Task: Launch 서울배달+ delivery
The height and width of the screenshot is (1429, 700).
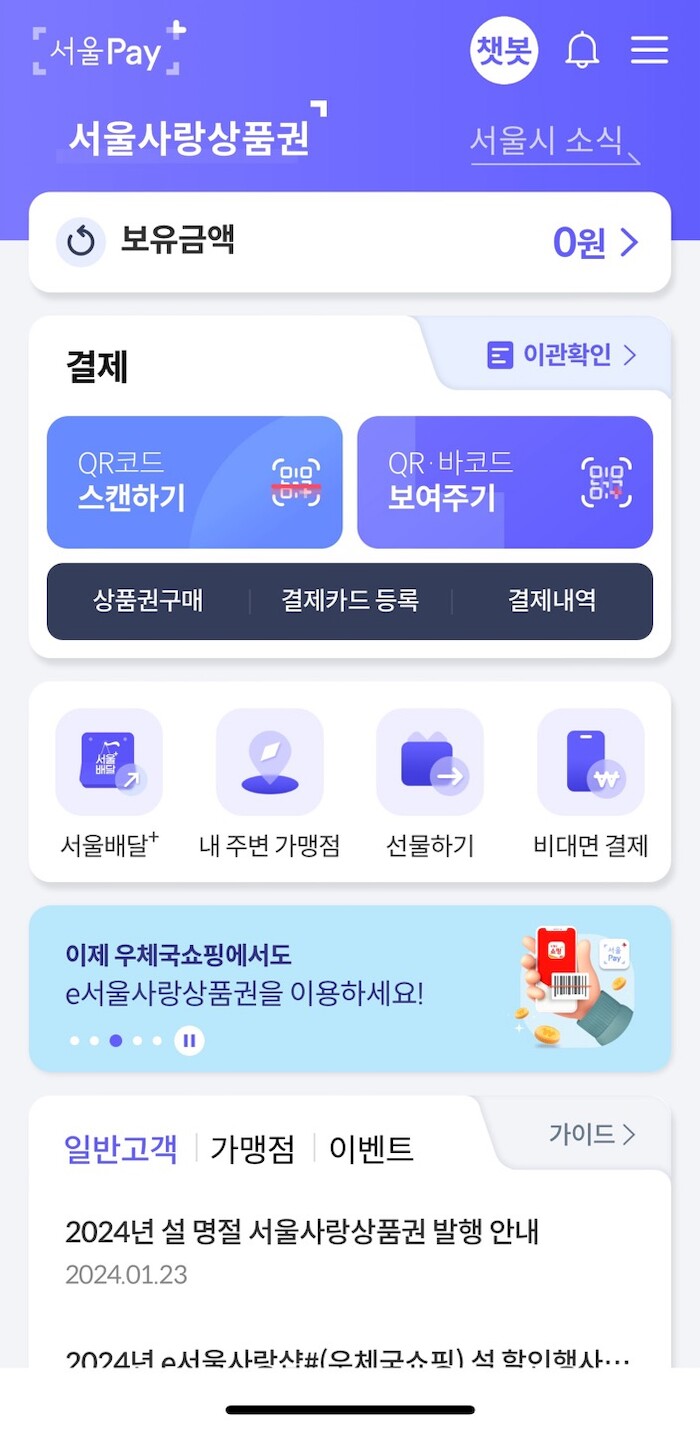Action: click(x=109, y=782)
